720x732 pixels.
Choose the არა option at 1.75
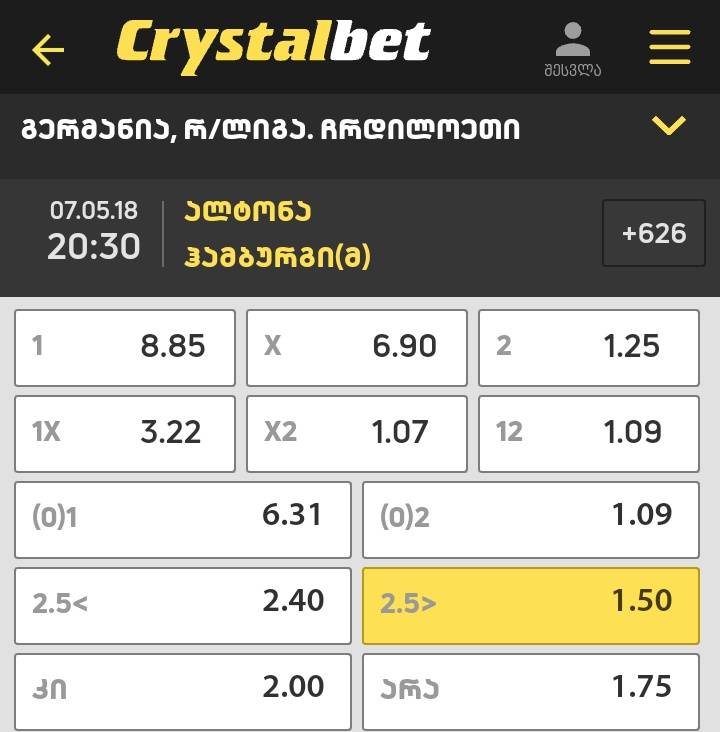[530, 690]
